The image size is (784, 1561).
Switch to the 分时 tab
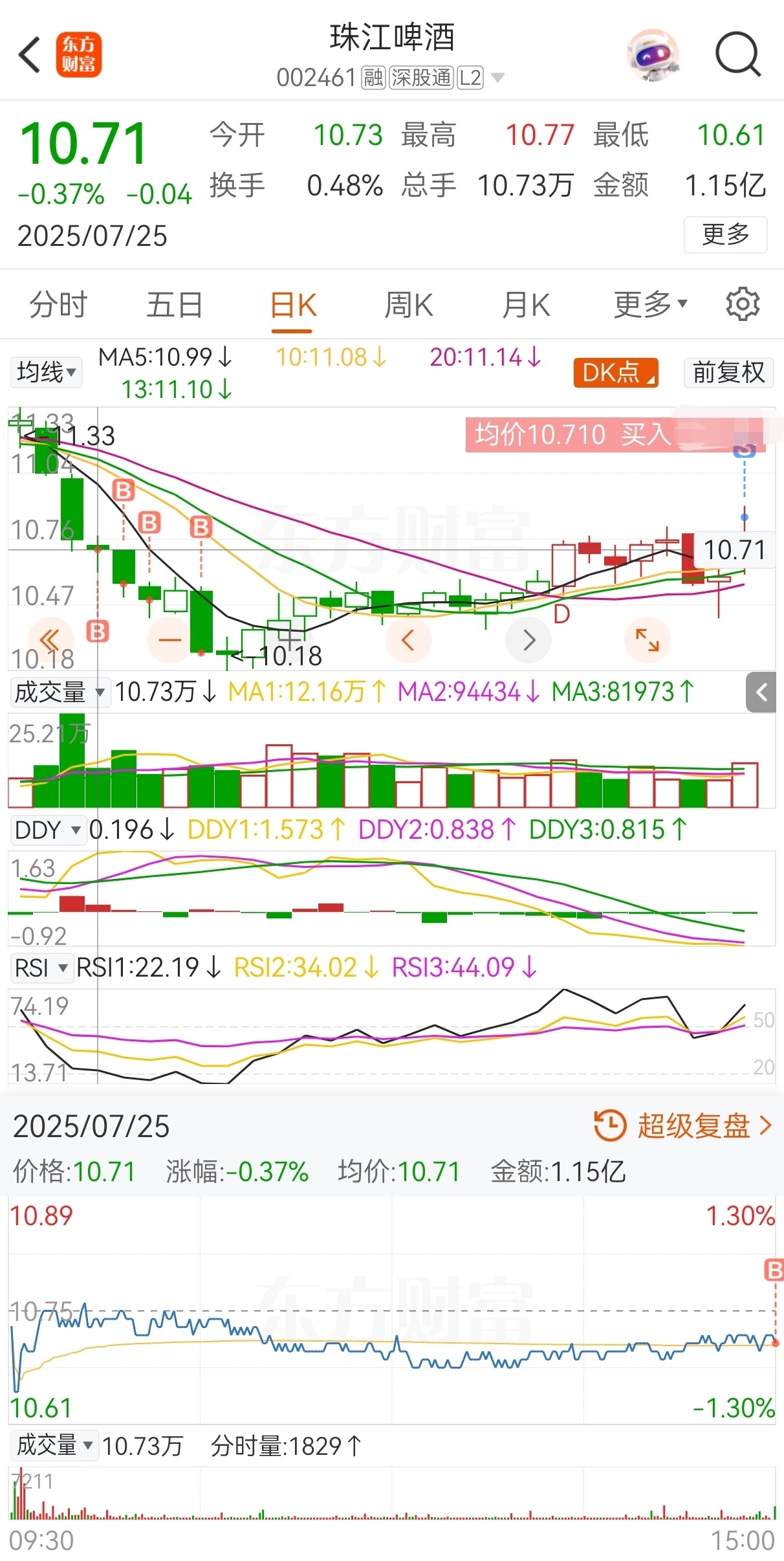coord(58,305)
